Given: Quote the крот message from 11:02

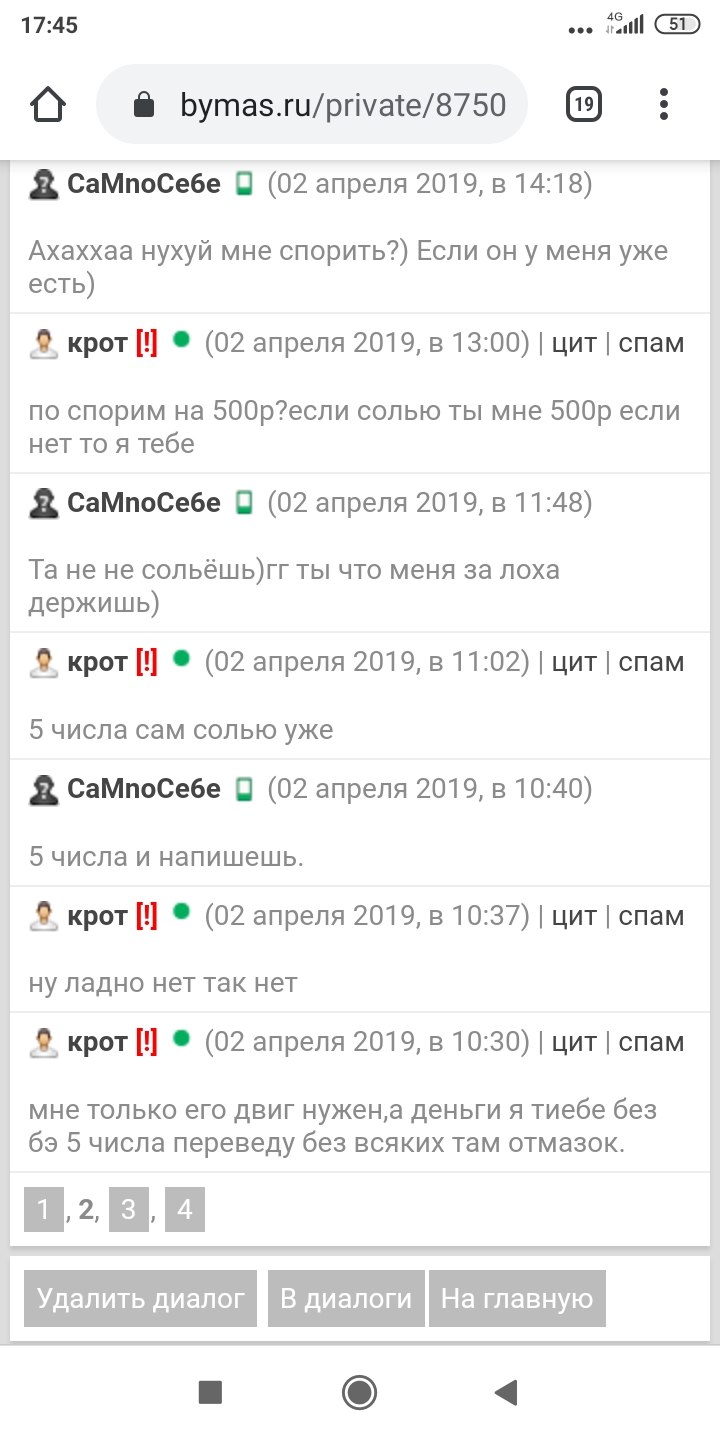Looking at the screenshot, I should (x=574, y=662).
